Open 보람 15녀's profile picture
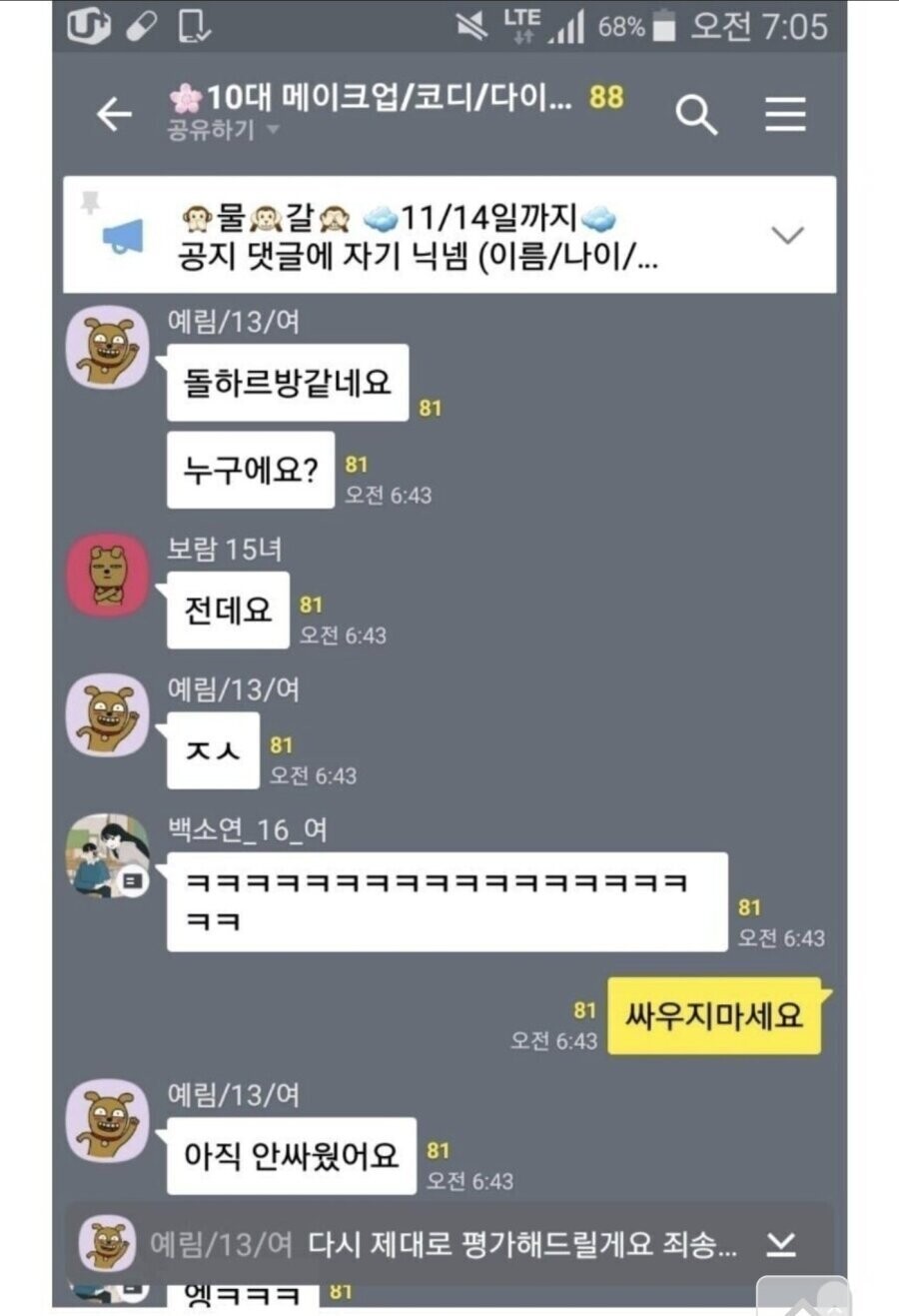The image size is (899, 1316). point(108,575)
